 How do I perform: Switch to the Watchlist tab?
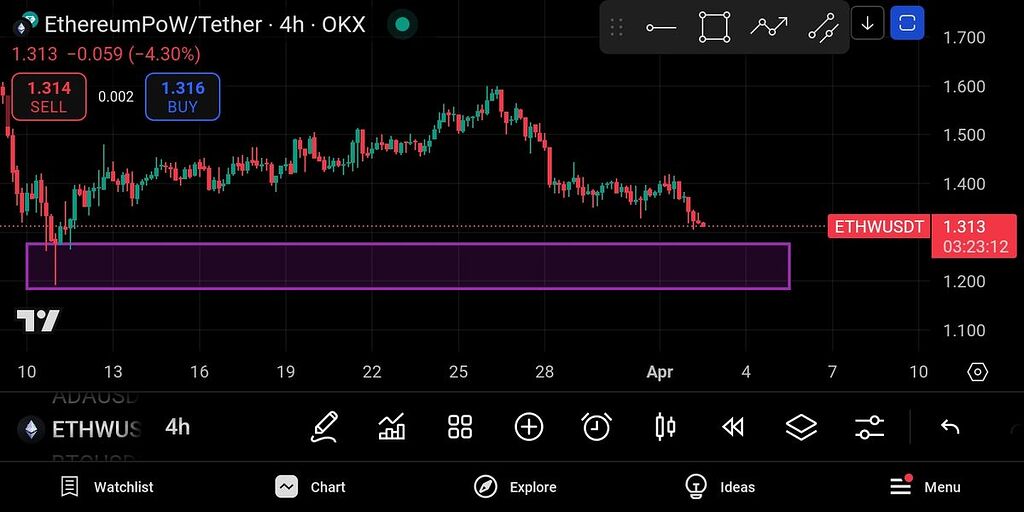click(107, 487)
